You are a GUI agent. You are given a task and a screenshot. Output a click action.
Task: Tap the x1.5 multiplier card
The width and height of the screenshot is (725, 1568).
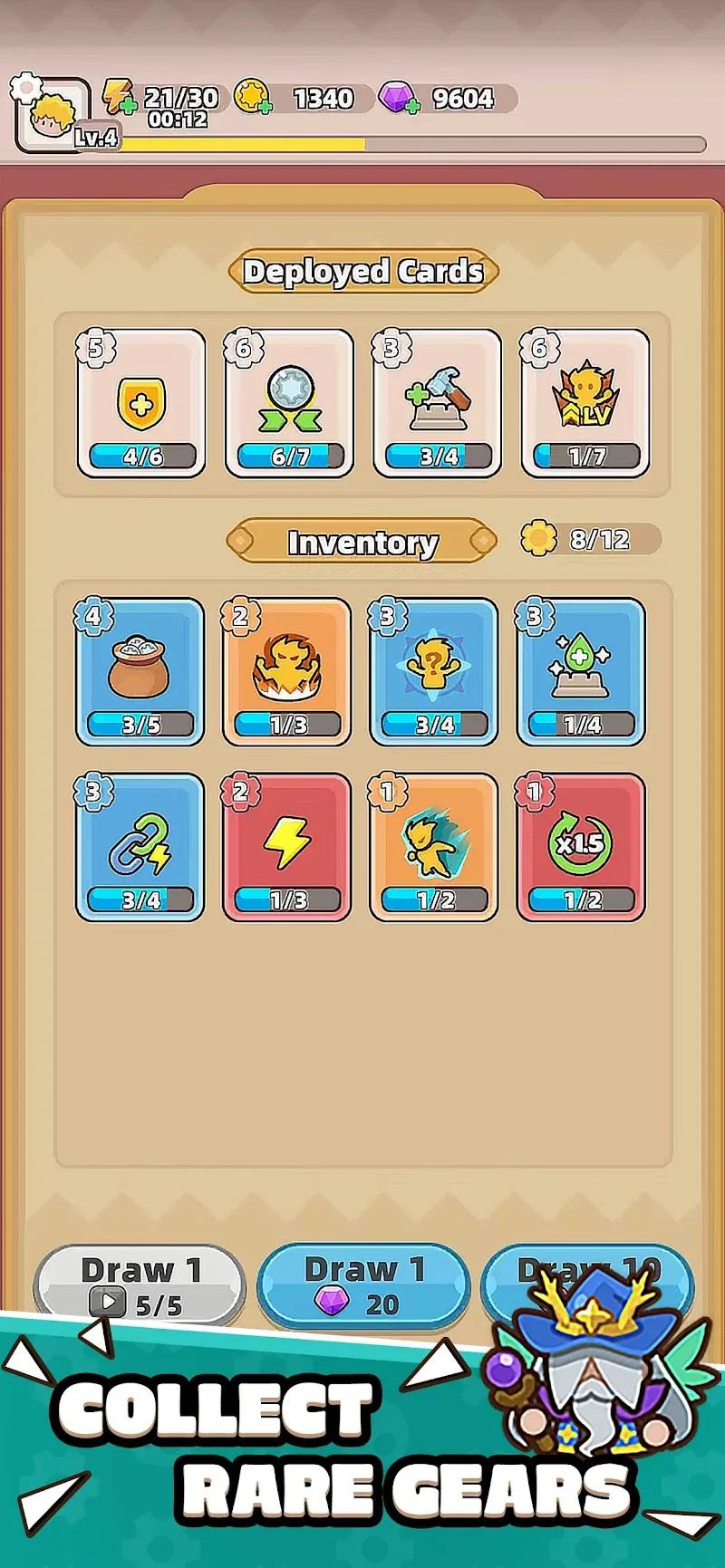pos(583,845)
